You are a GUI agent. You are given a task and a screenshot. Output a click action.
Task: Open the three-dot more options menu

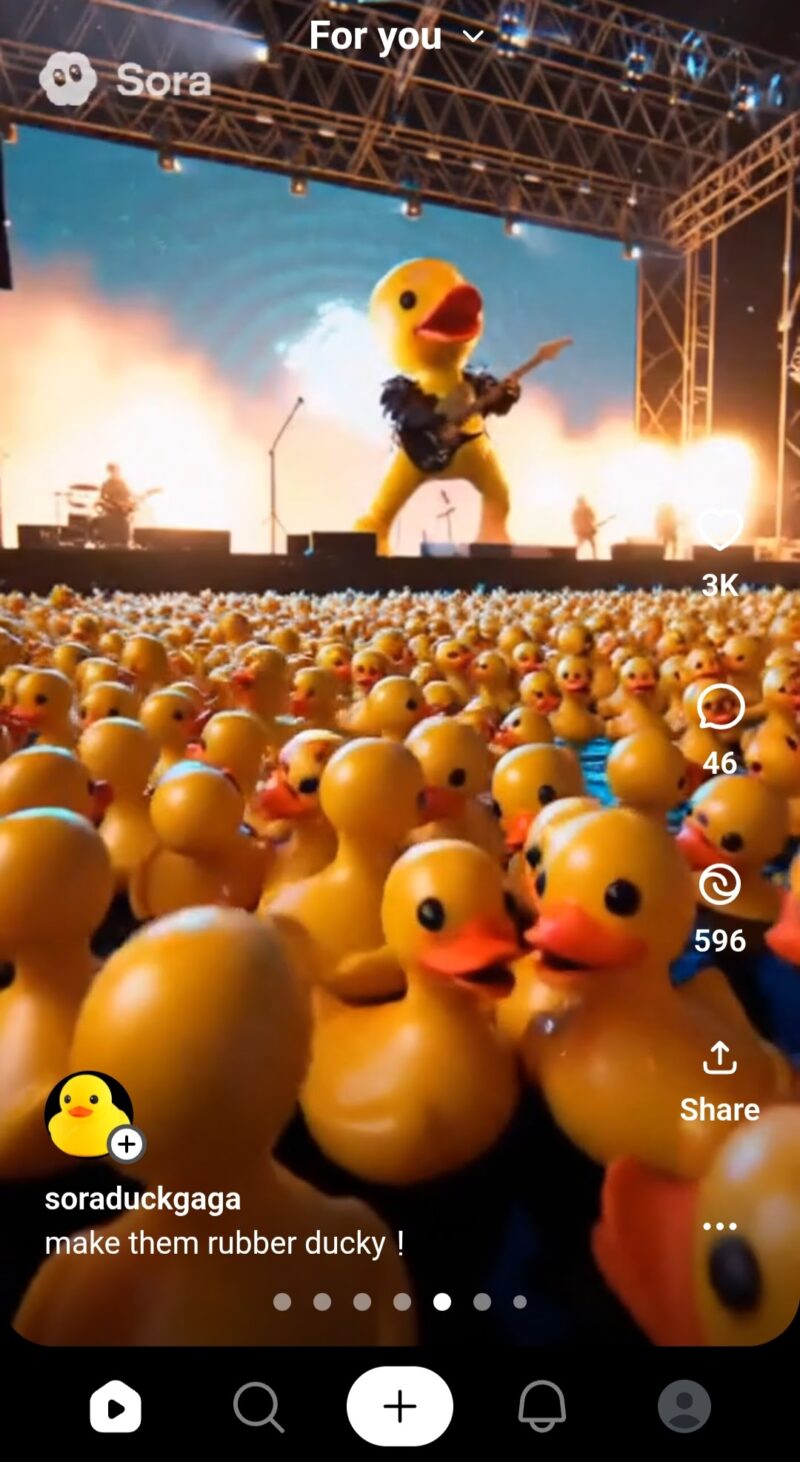[x=719, y=1226]
